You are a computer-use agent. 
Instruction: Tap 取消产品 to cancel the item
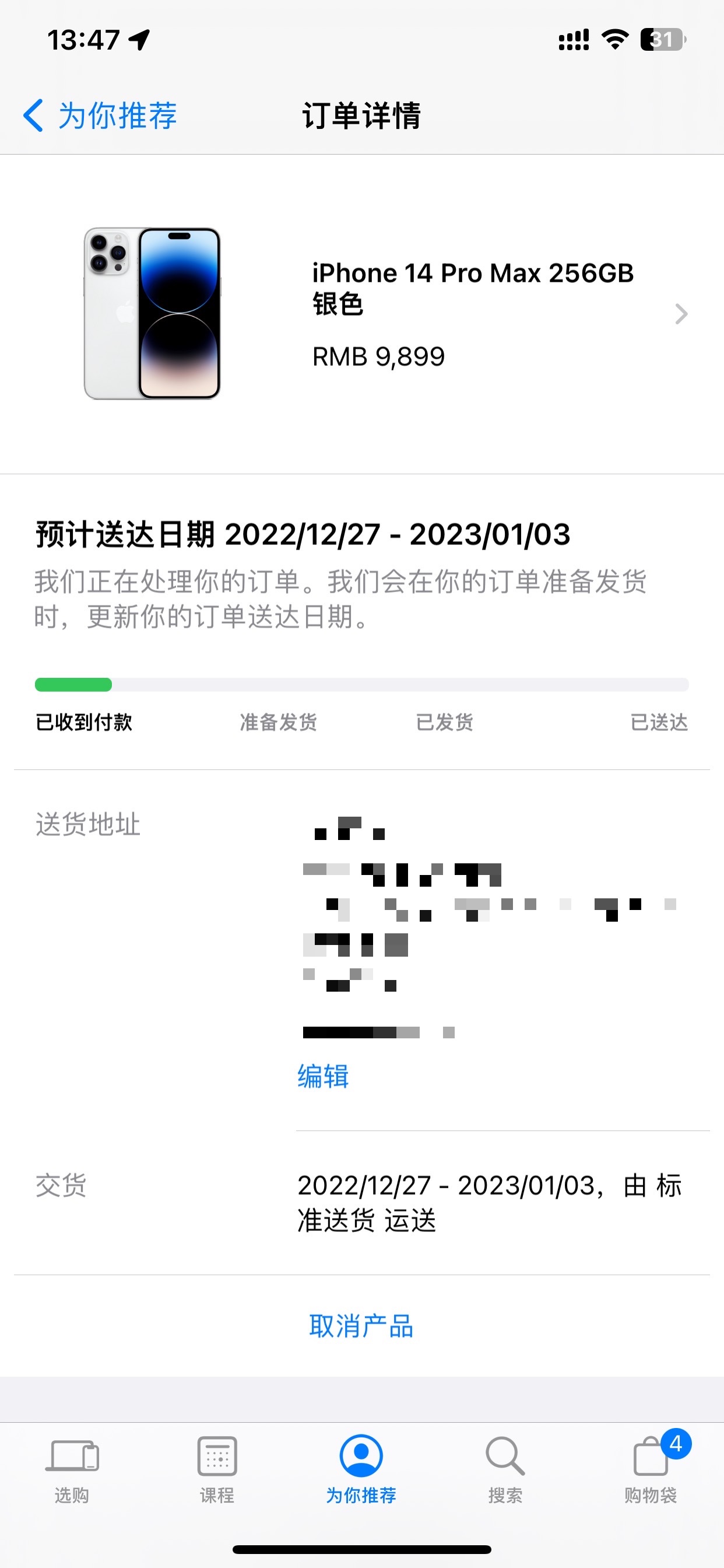tap(361, 1326)
